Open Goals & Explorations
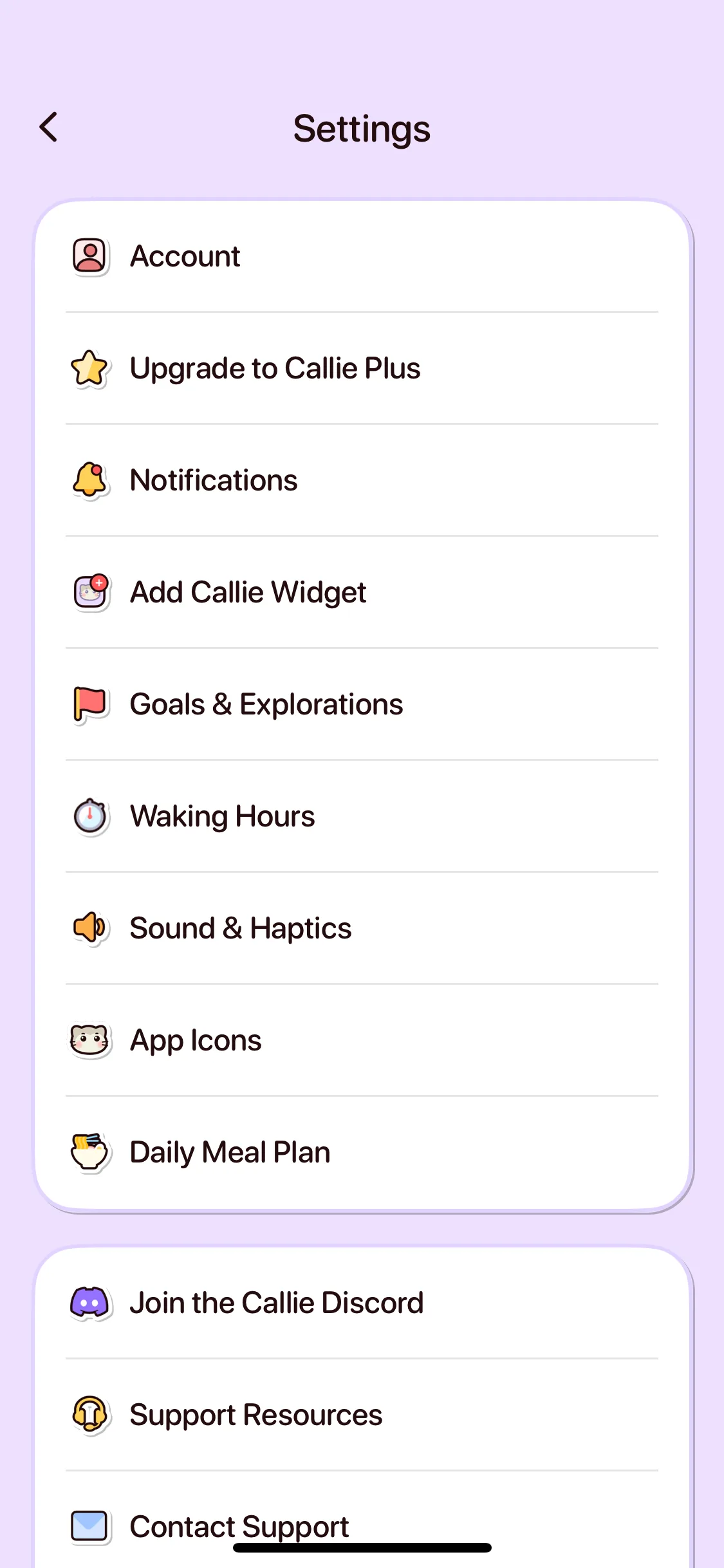The width and height of the screenshot is (724, 1568). tap(362, 704)
